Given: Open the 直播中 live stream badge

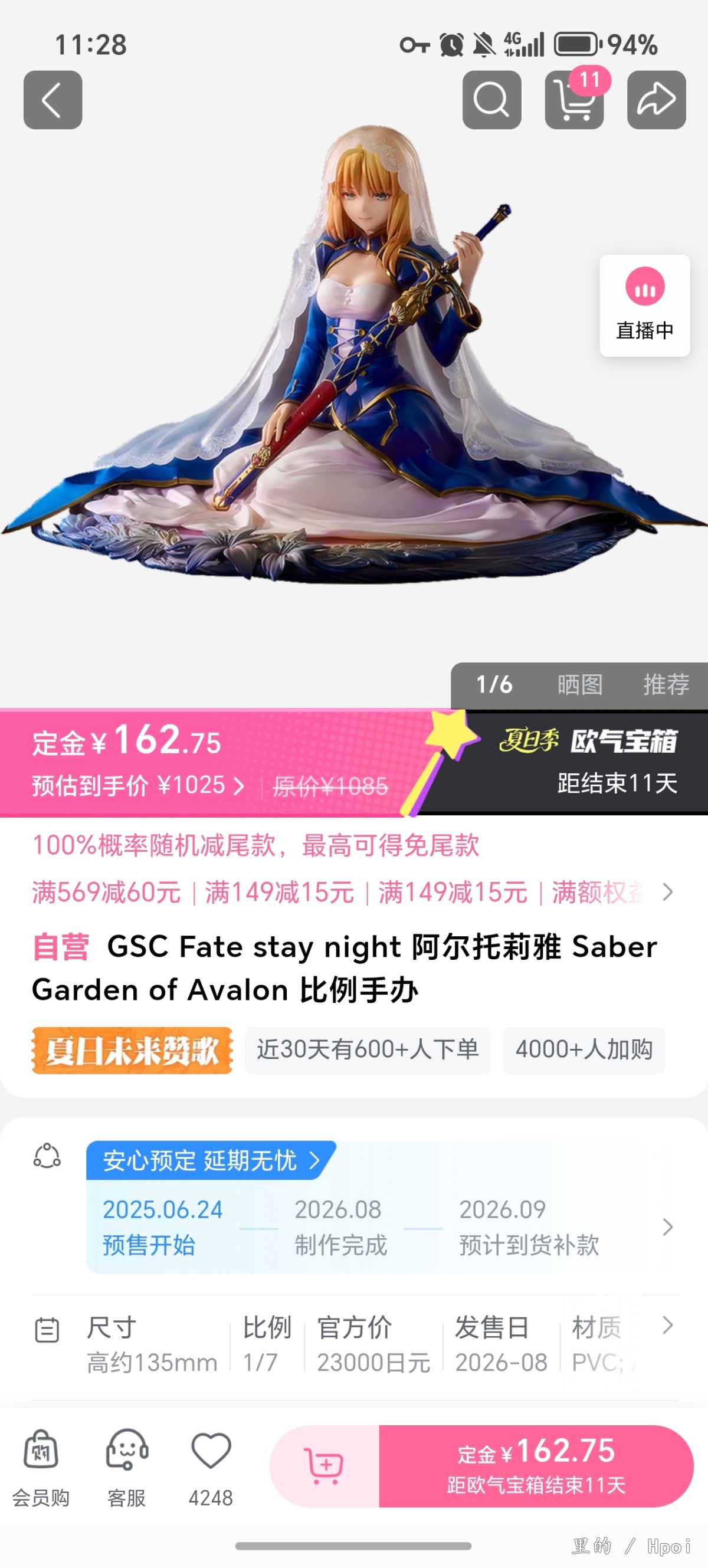Looking at the screenshot, I should pos(645,306).
